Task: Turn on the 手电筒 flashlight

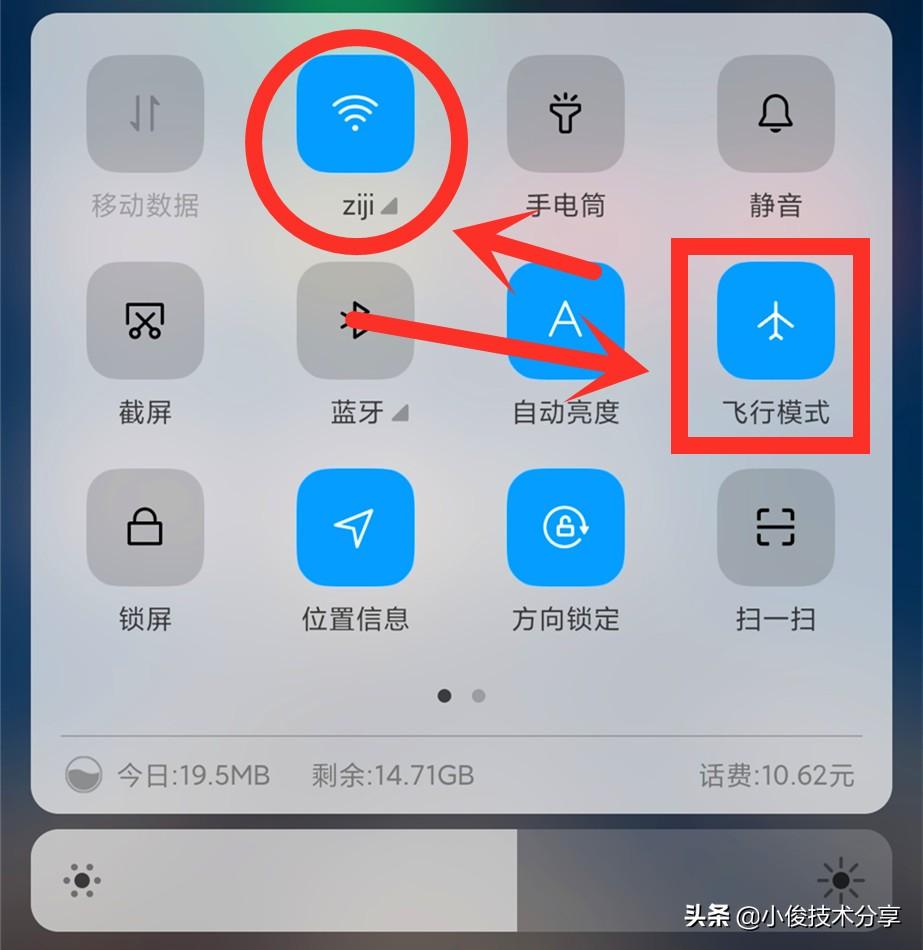Action: click(x=565, y=114)
